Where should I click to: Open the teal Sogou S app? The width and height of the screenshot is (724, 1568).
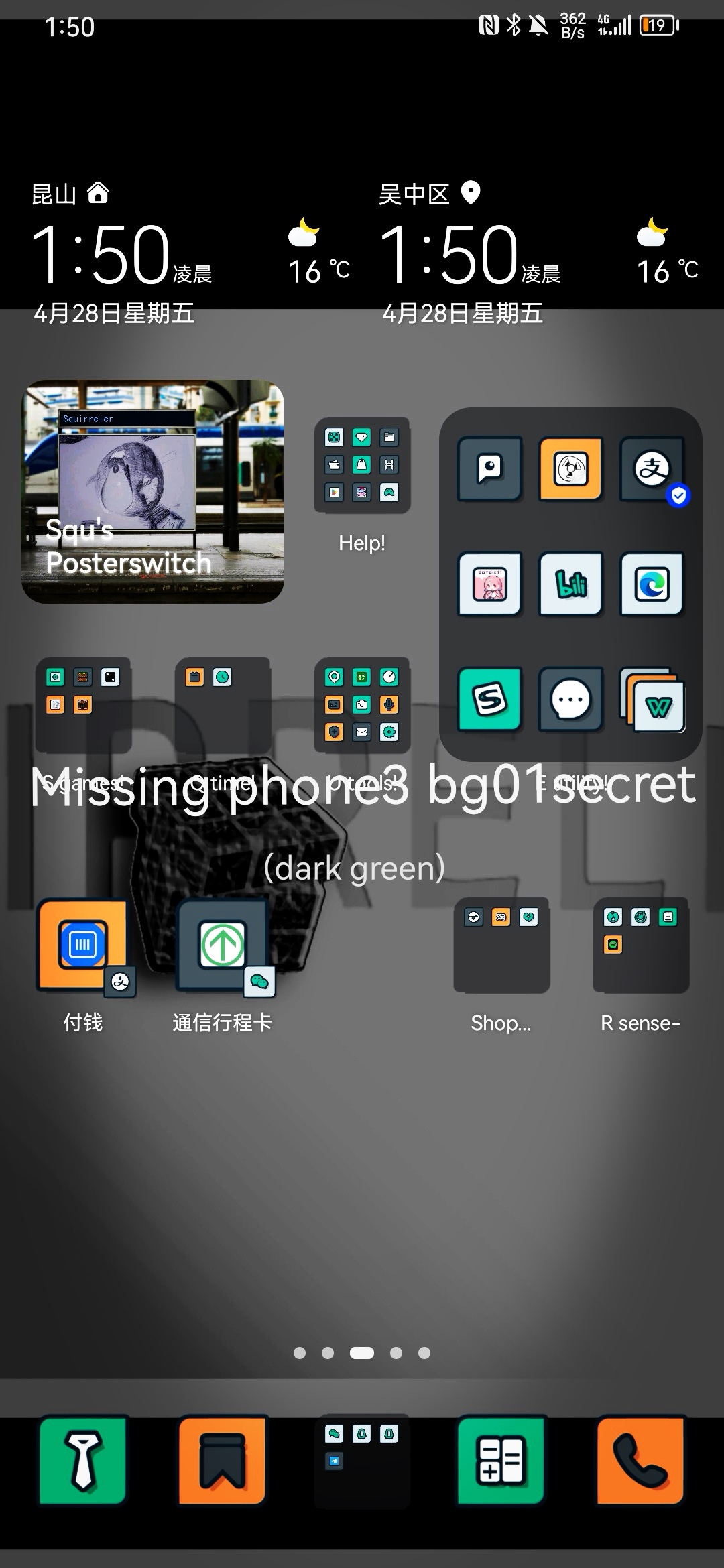point(489,700)
